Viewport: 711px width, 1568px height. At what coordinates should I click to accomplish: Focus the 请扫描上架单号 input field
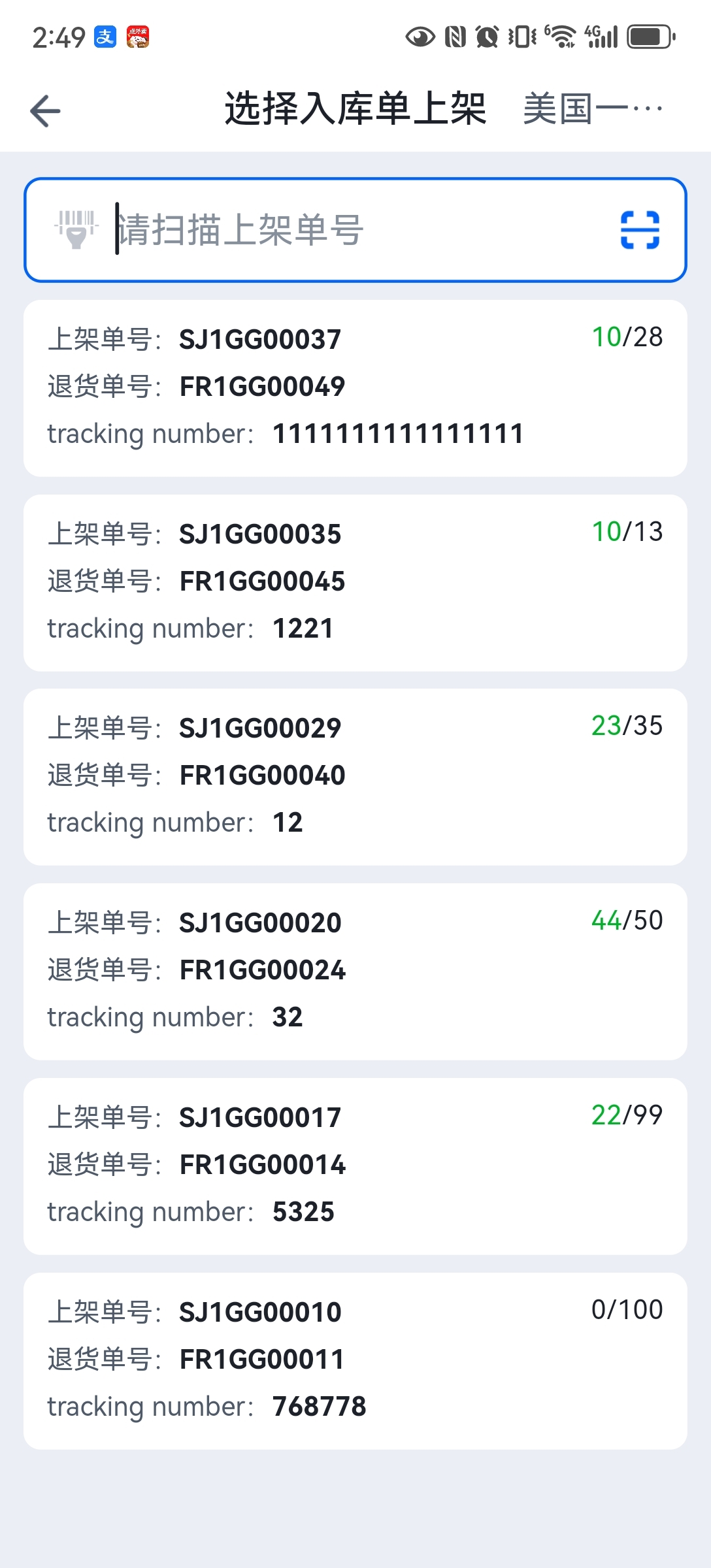355,230
